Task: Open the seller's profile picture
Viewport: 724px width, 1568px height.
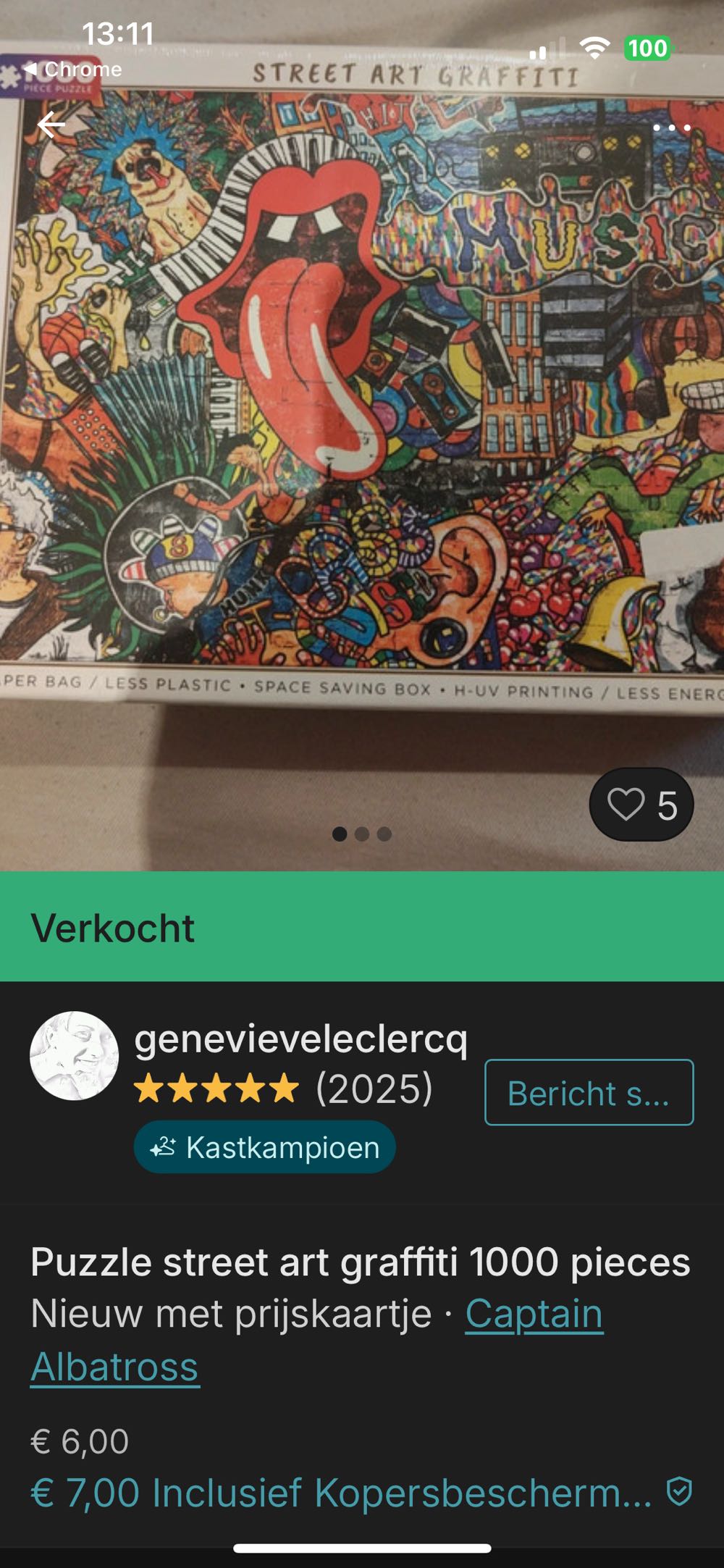Action: click(76, 1059)
